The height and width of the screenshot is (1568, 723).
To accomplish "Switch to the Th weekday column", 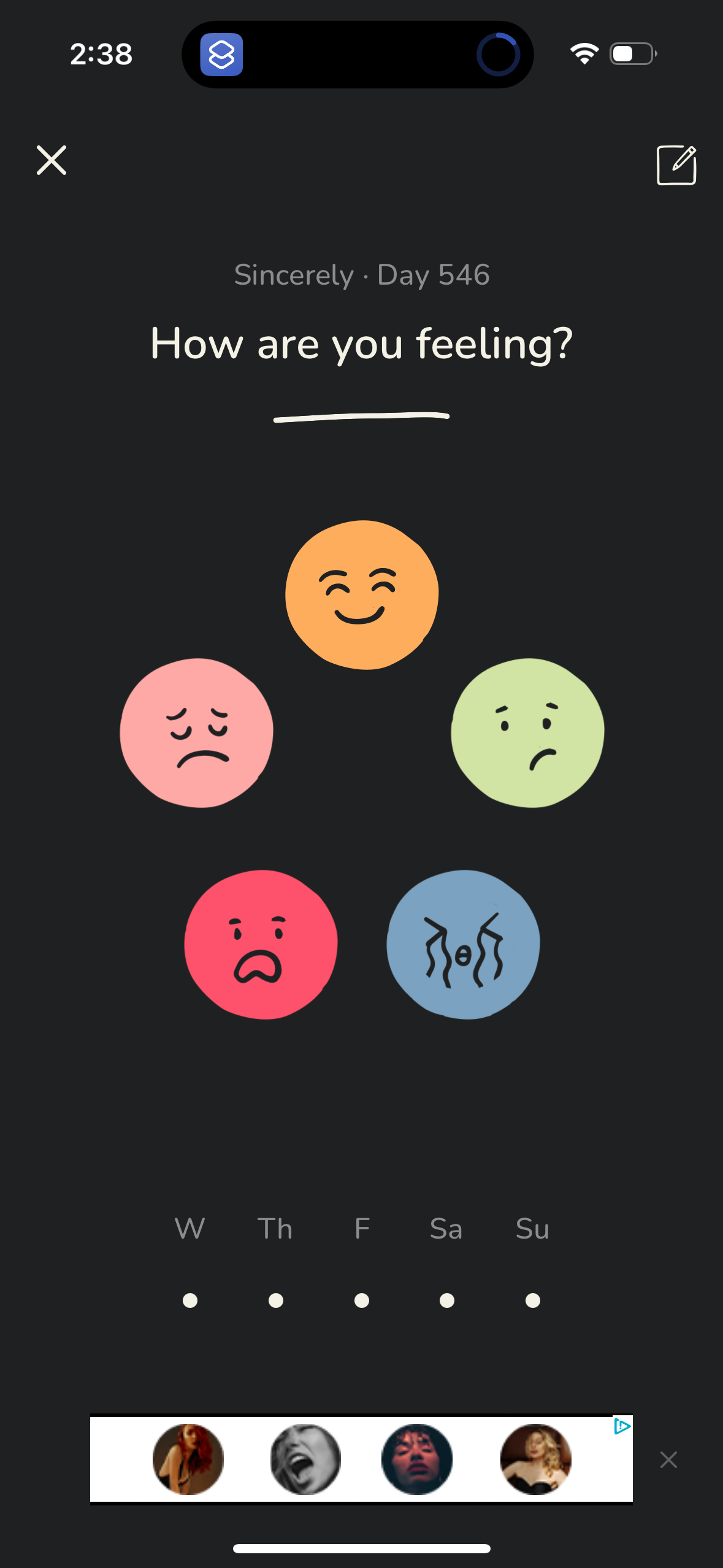I will (275, 1229).
